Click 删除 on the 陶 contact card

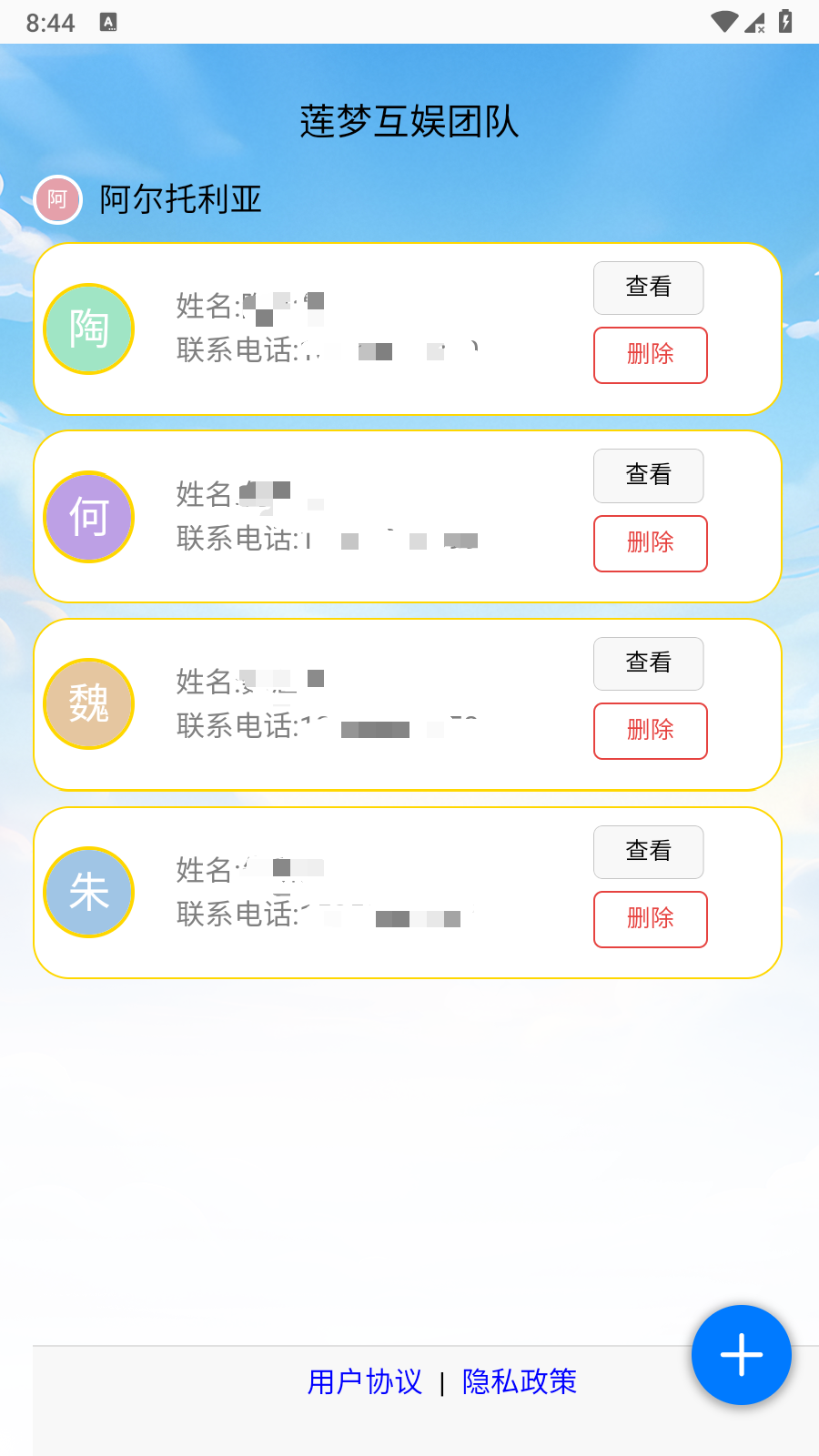tap(650, 356)
